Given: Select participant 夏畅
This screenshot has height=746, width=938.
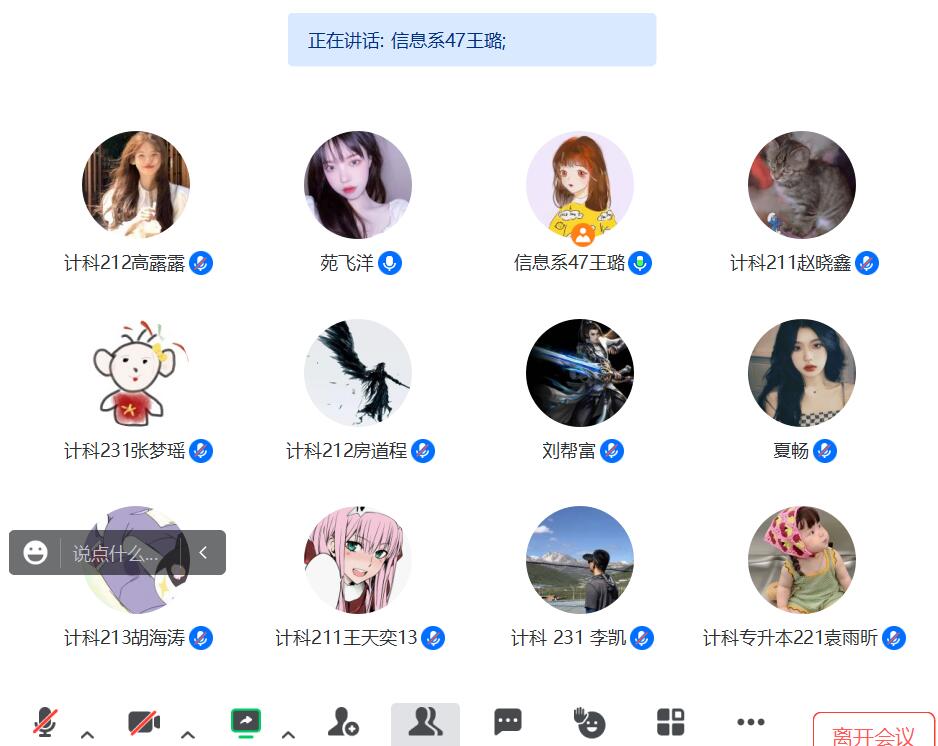Looking at the screenshot, I should (802, 373).
